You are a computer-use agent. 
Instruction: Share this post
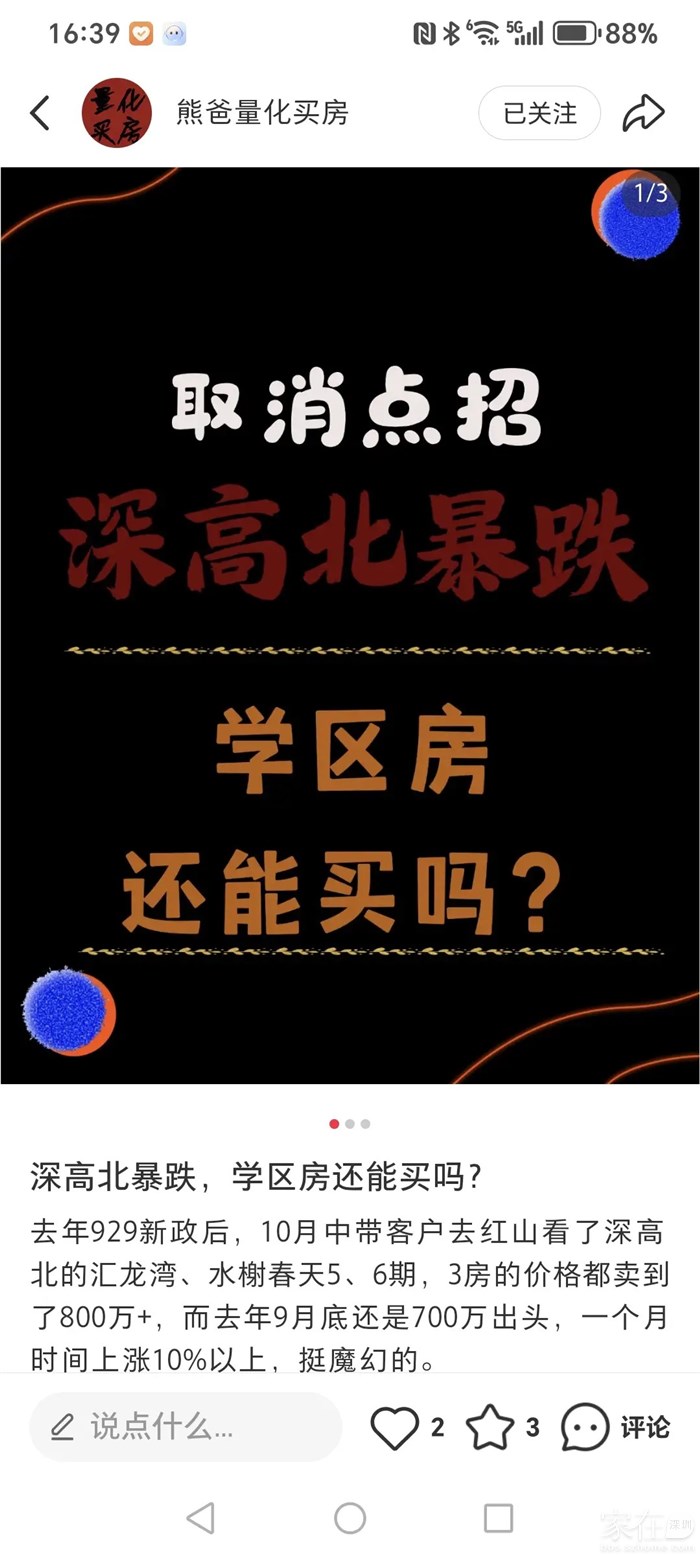pyautogui.click(x=643, y=113)
